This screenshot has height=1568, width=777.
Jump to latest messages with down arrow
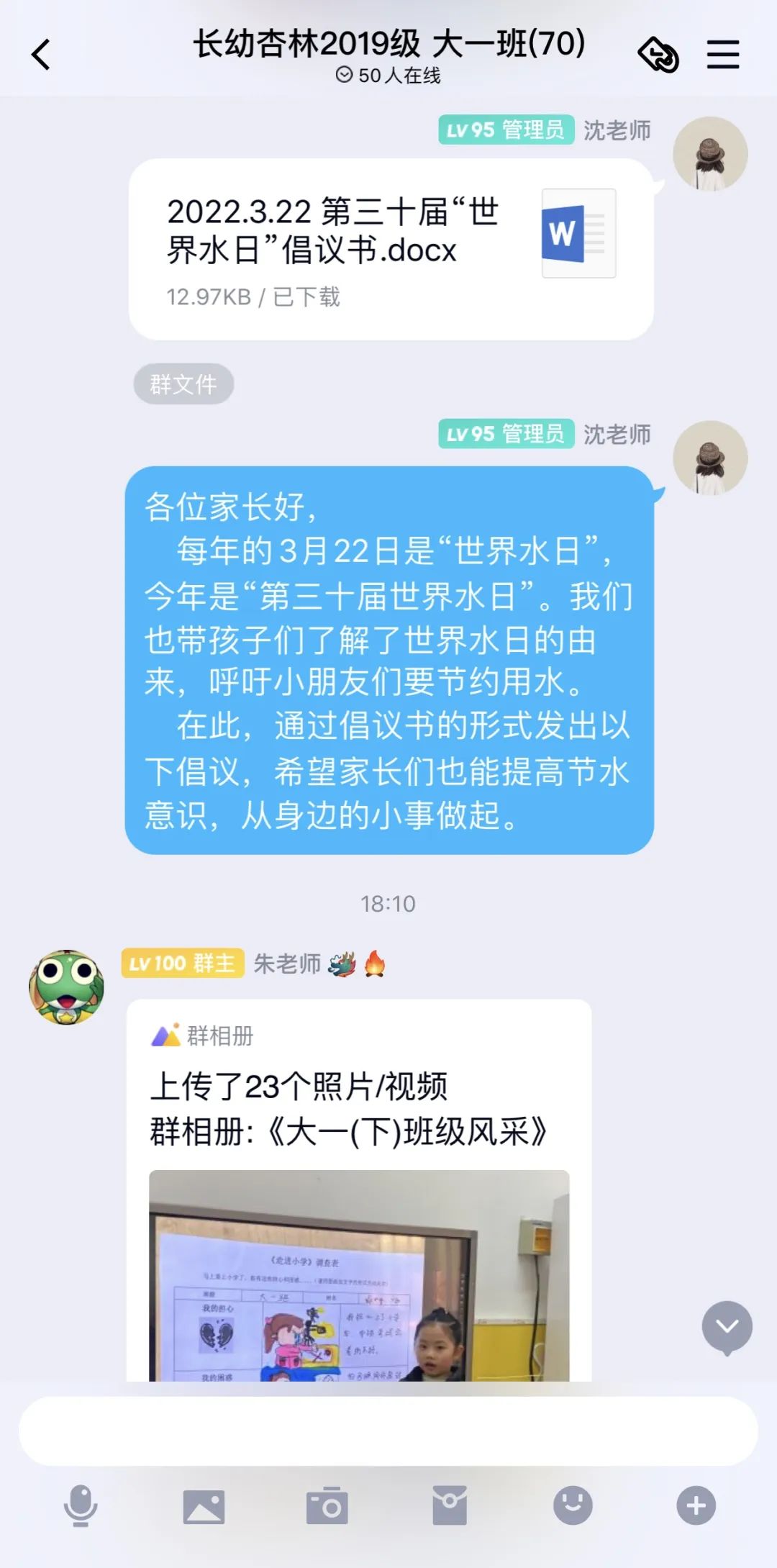click(x=727, y=1328)
